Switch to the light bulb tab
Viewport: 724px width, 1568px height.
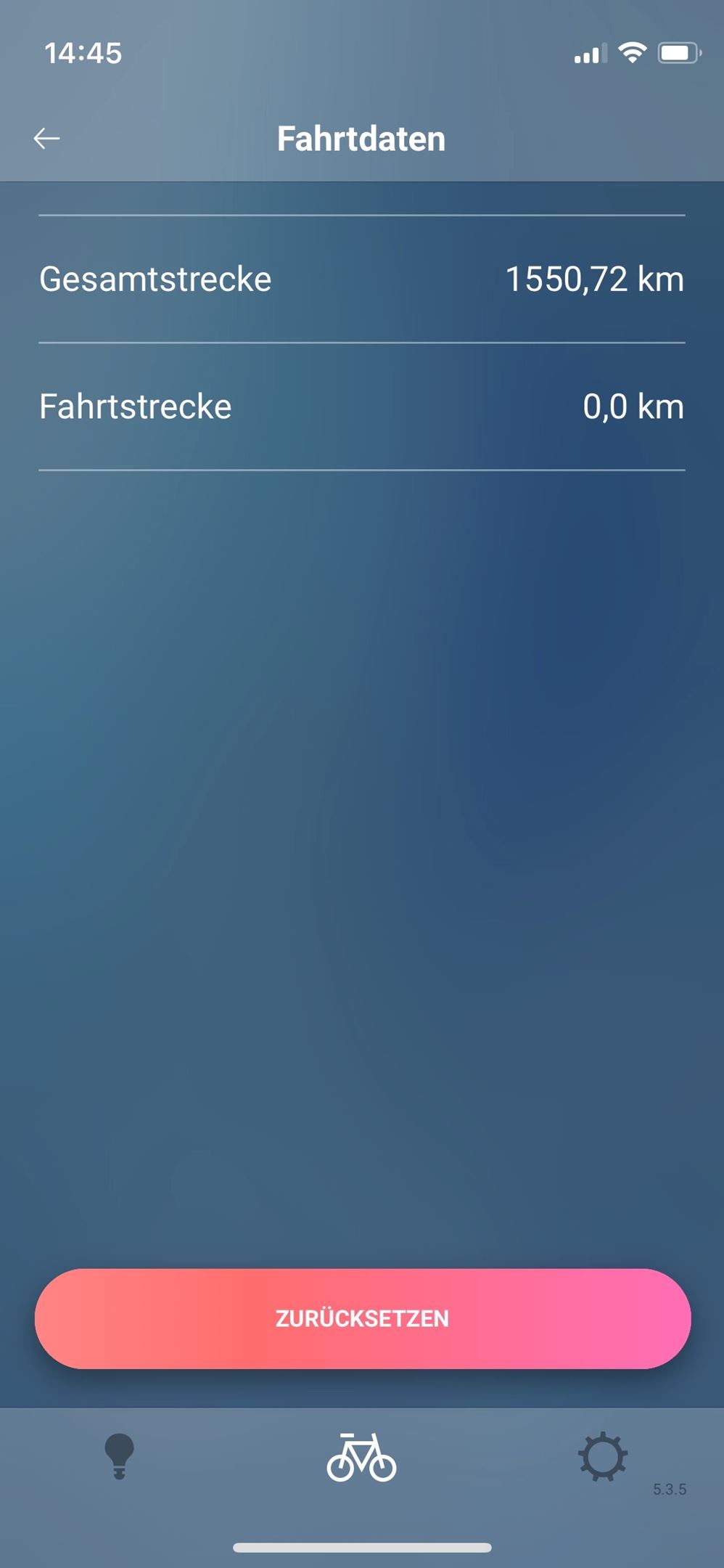point(120,1455)
